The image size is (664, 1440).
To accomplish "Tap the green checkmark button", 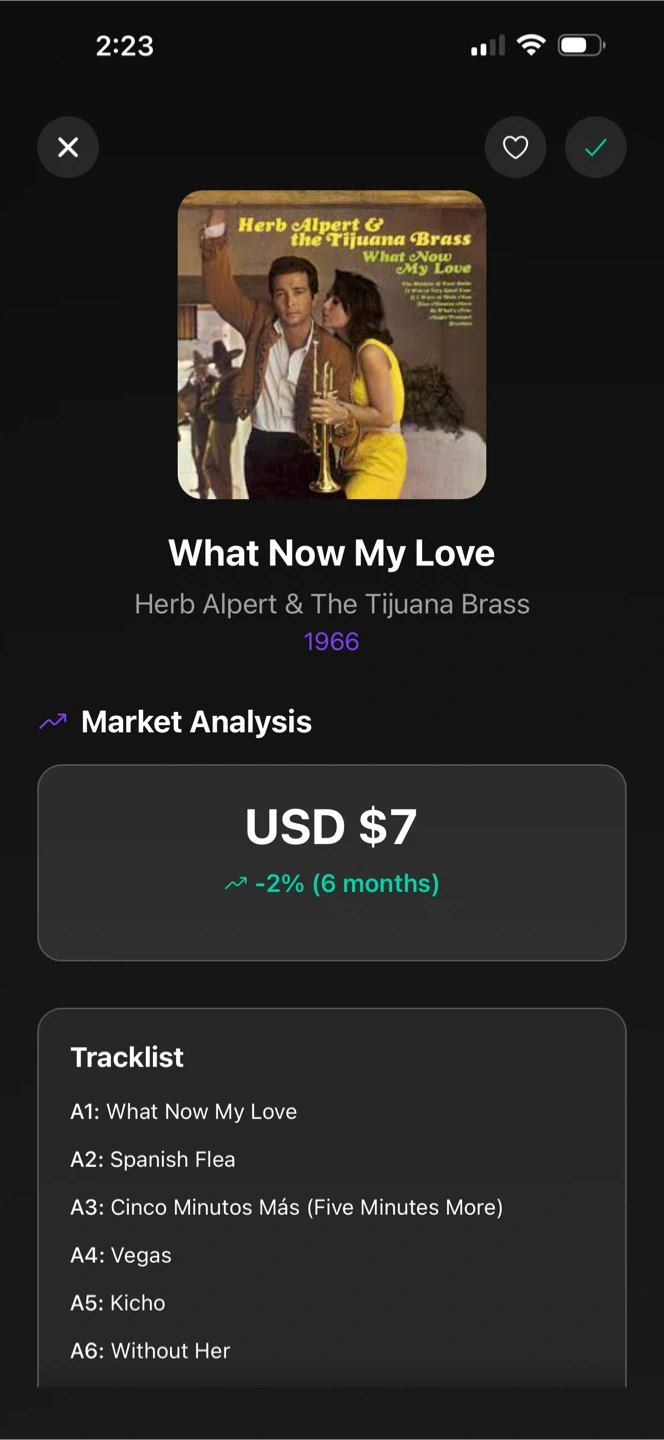I will click(x=596, y=148).
